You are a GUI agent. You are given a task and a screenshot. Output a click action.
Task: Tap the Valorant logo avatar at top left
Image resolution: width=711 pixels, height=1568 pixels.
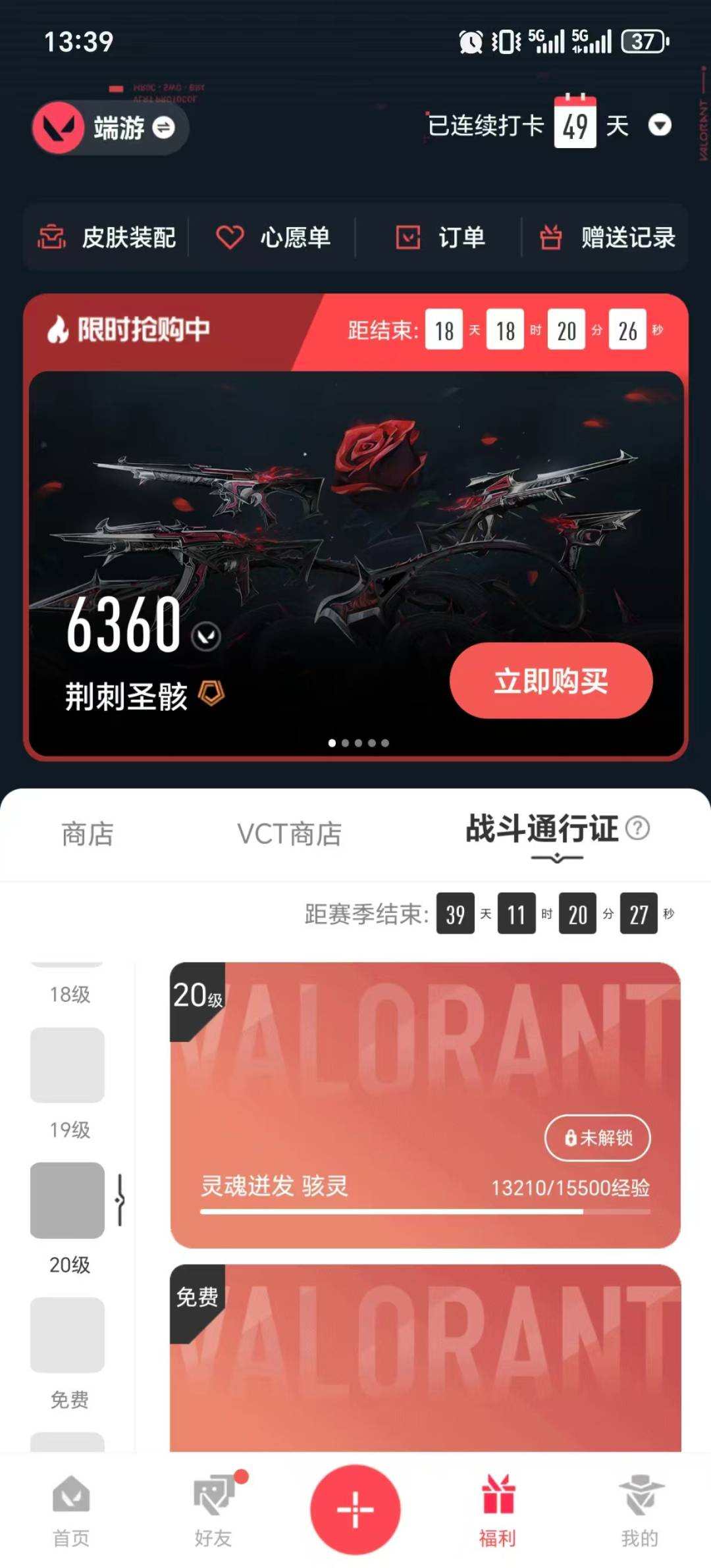57,128
